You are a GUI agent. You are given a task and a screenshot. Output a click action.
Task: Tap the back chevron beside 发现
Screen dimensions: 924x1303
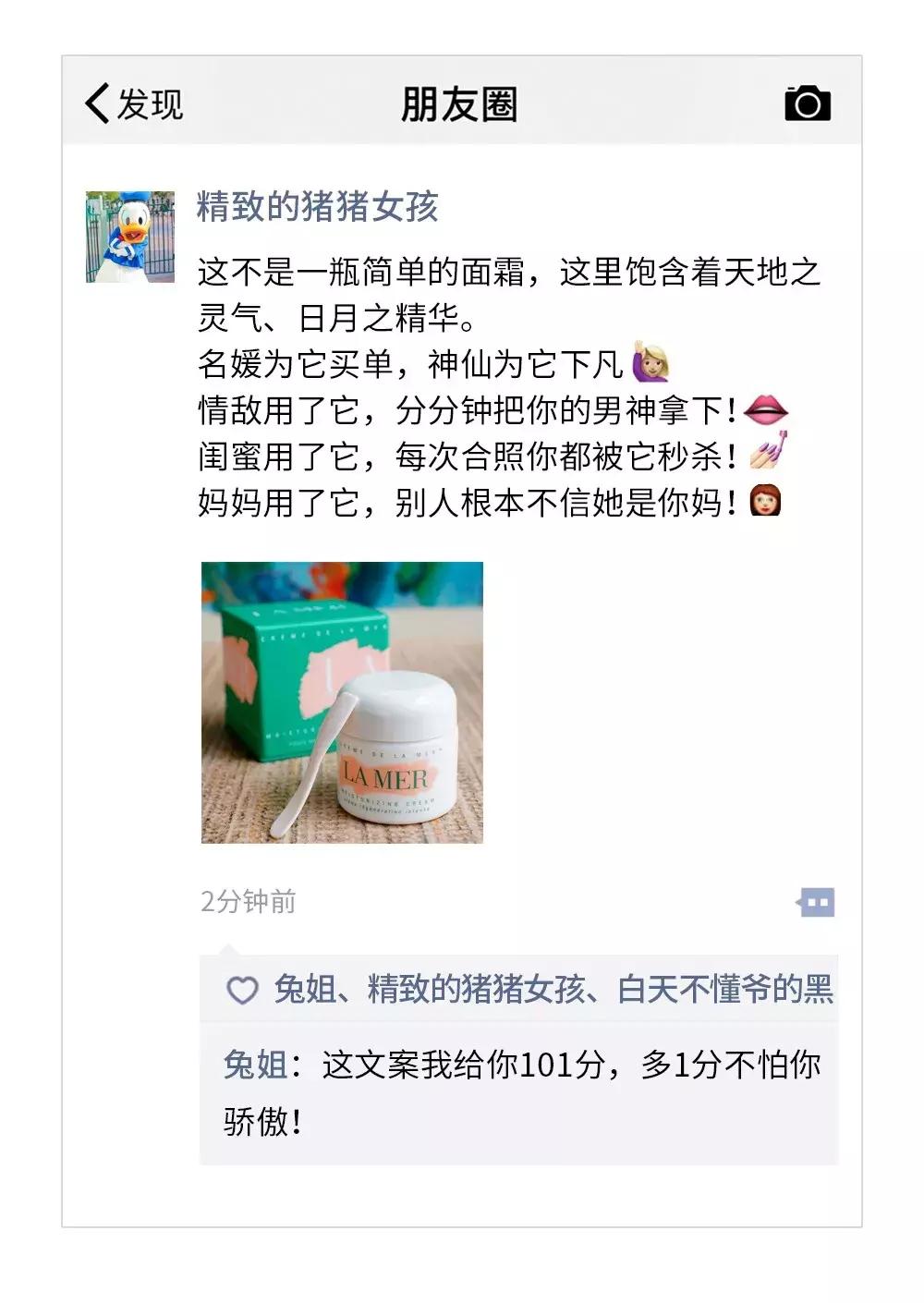pyautogui.click(x=96, y=104)
